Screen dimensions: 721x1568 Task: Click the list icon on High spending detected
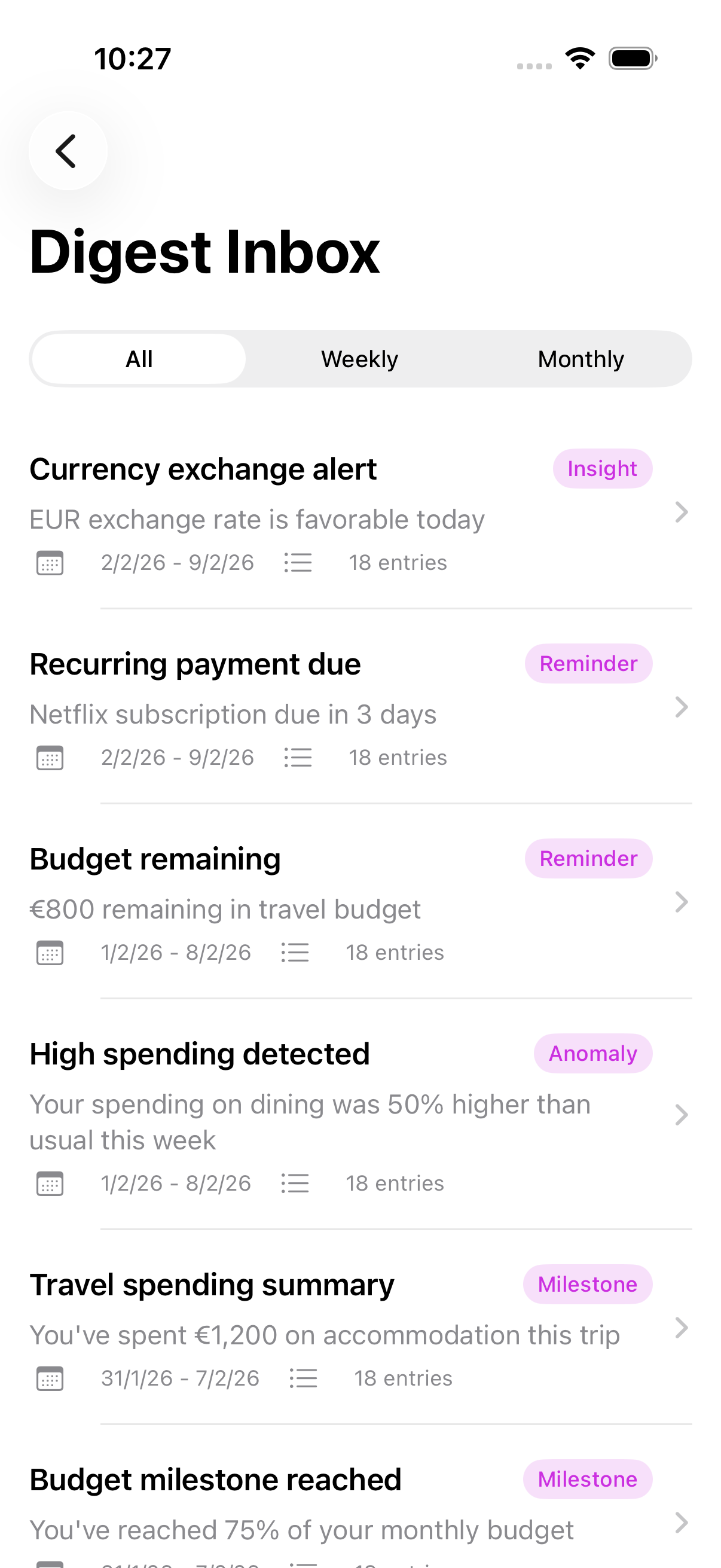coord(295,1183)
